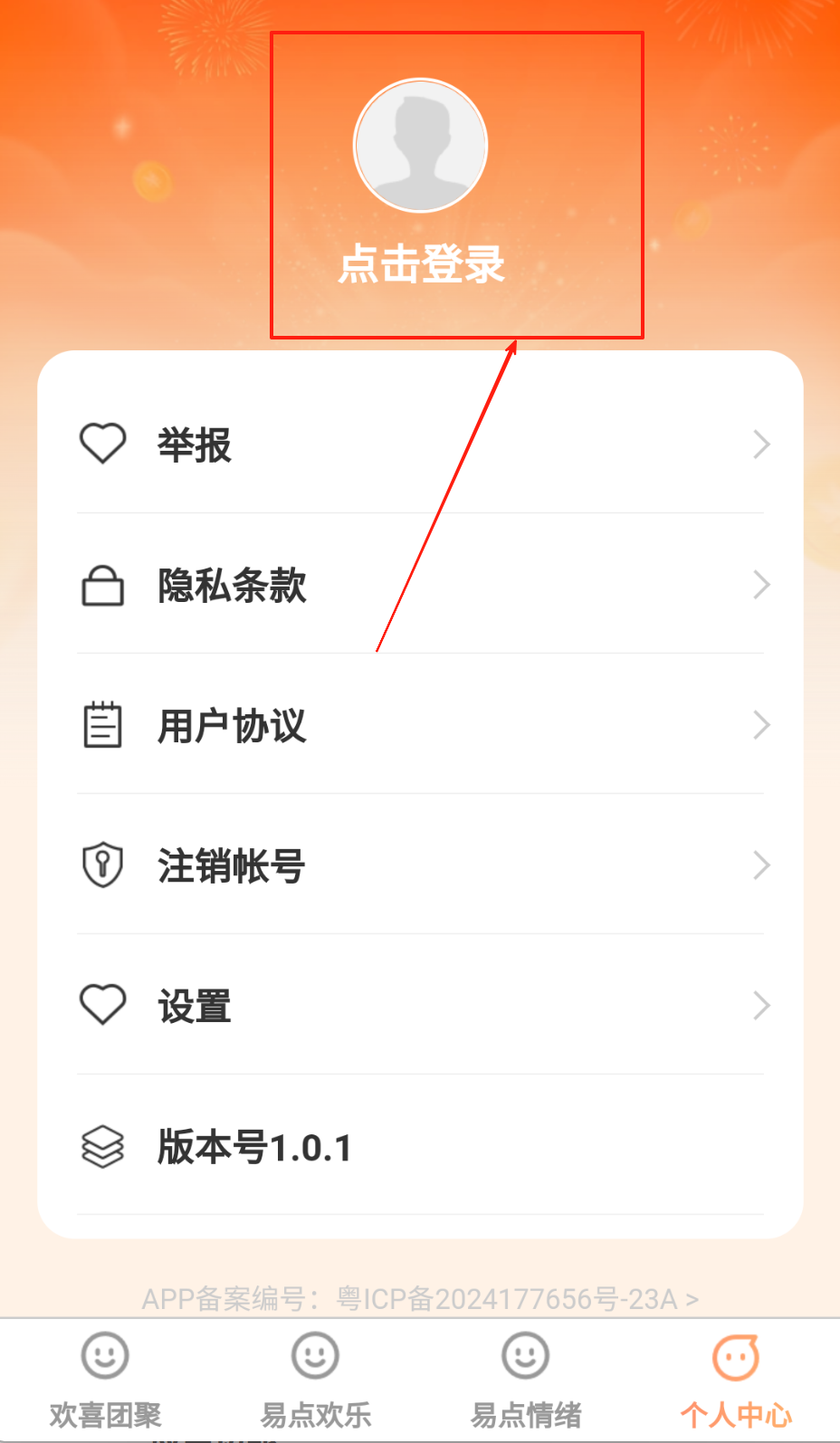Image resolution: width=840 pixels, height=1443 pixels.
Task: Open the 举报 report row
Action: [420, 444]
